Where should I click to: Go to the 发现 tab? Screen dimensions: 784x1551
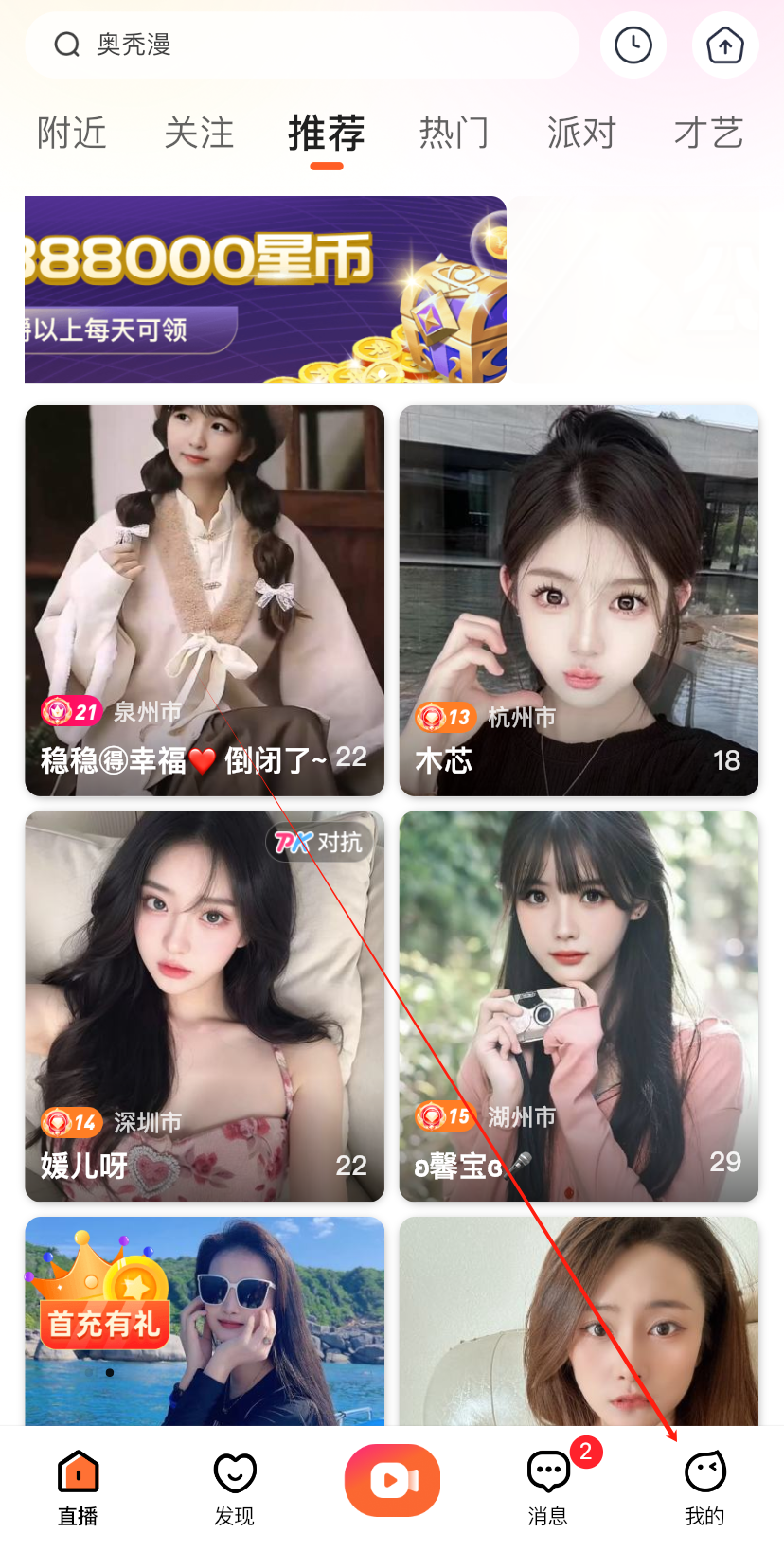(235, 1488)
